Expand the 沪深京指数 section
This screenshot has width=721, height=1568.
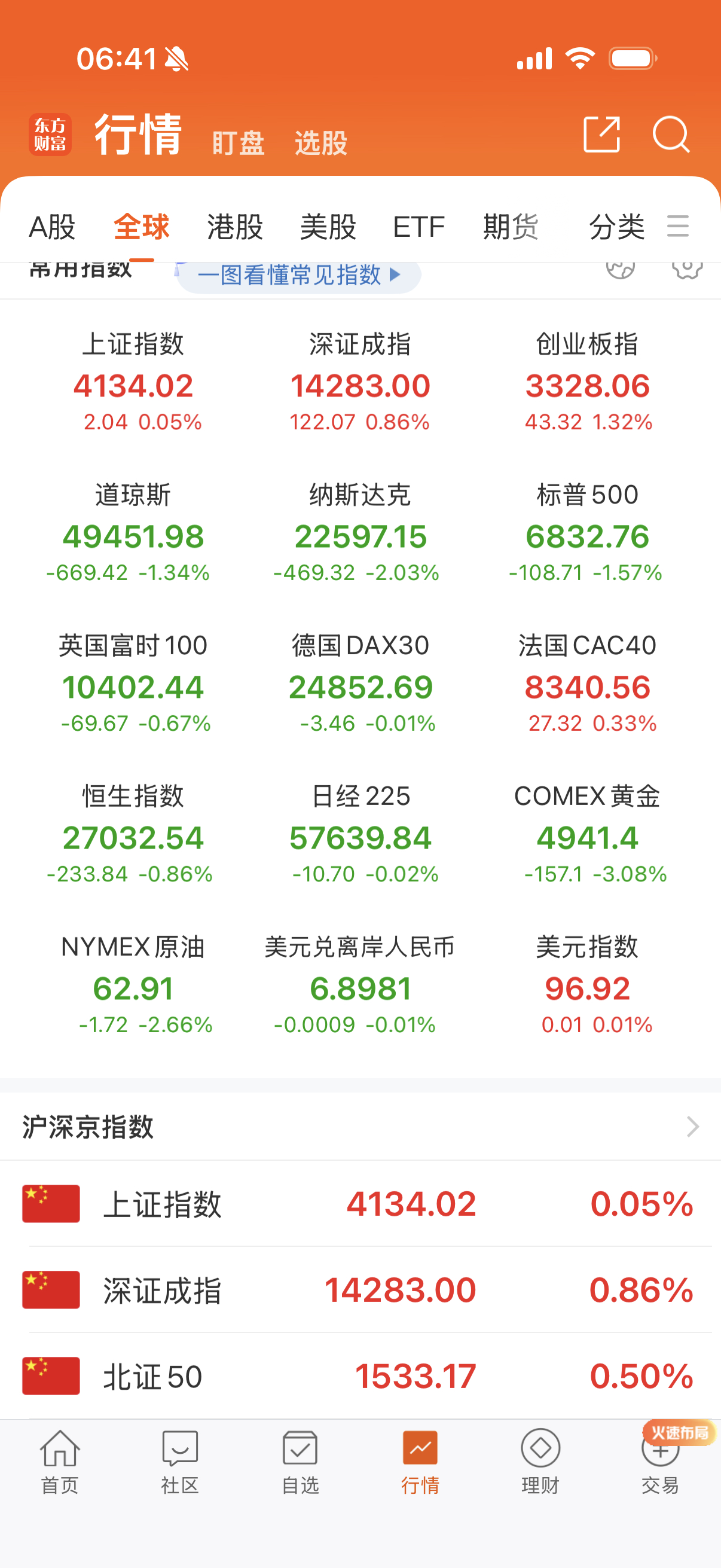tap(692, 1127)
